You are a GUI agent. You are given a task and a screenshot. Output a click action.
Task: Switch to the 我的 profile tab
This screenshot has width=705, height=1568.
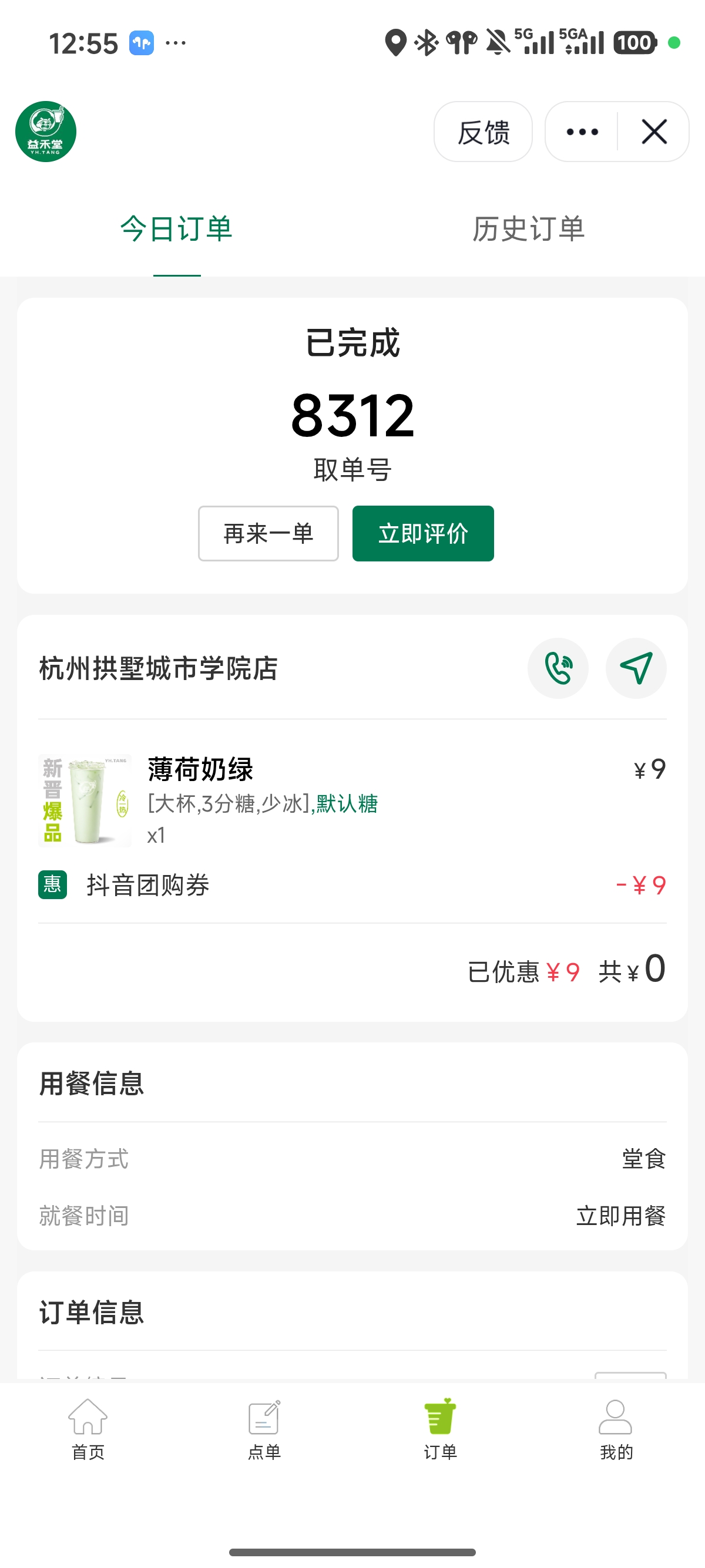tap(616, 1429)
